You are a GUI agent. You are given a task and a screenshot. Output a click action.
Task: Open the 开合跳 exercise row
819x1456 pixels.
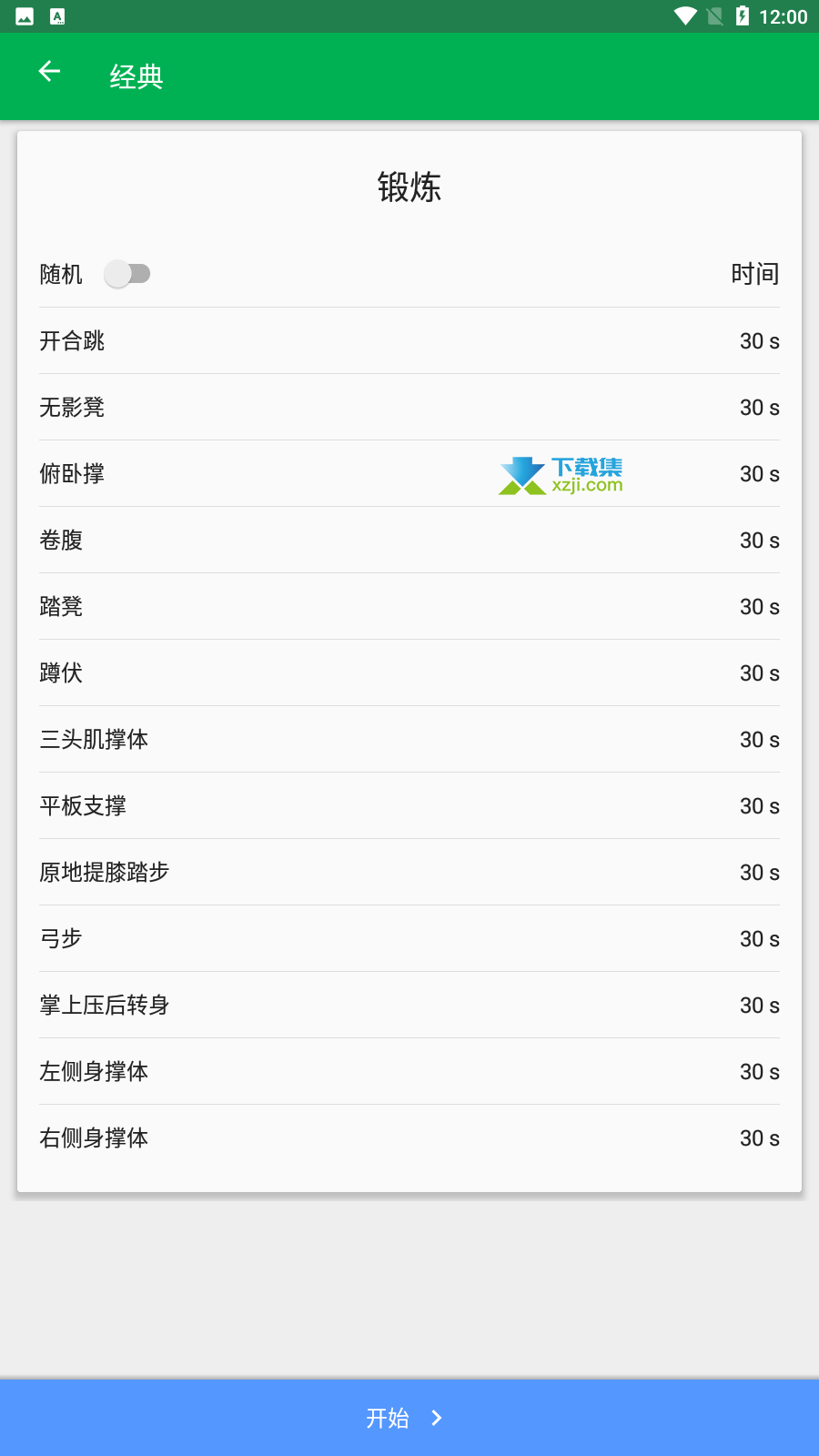coord(409,341)
